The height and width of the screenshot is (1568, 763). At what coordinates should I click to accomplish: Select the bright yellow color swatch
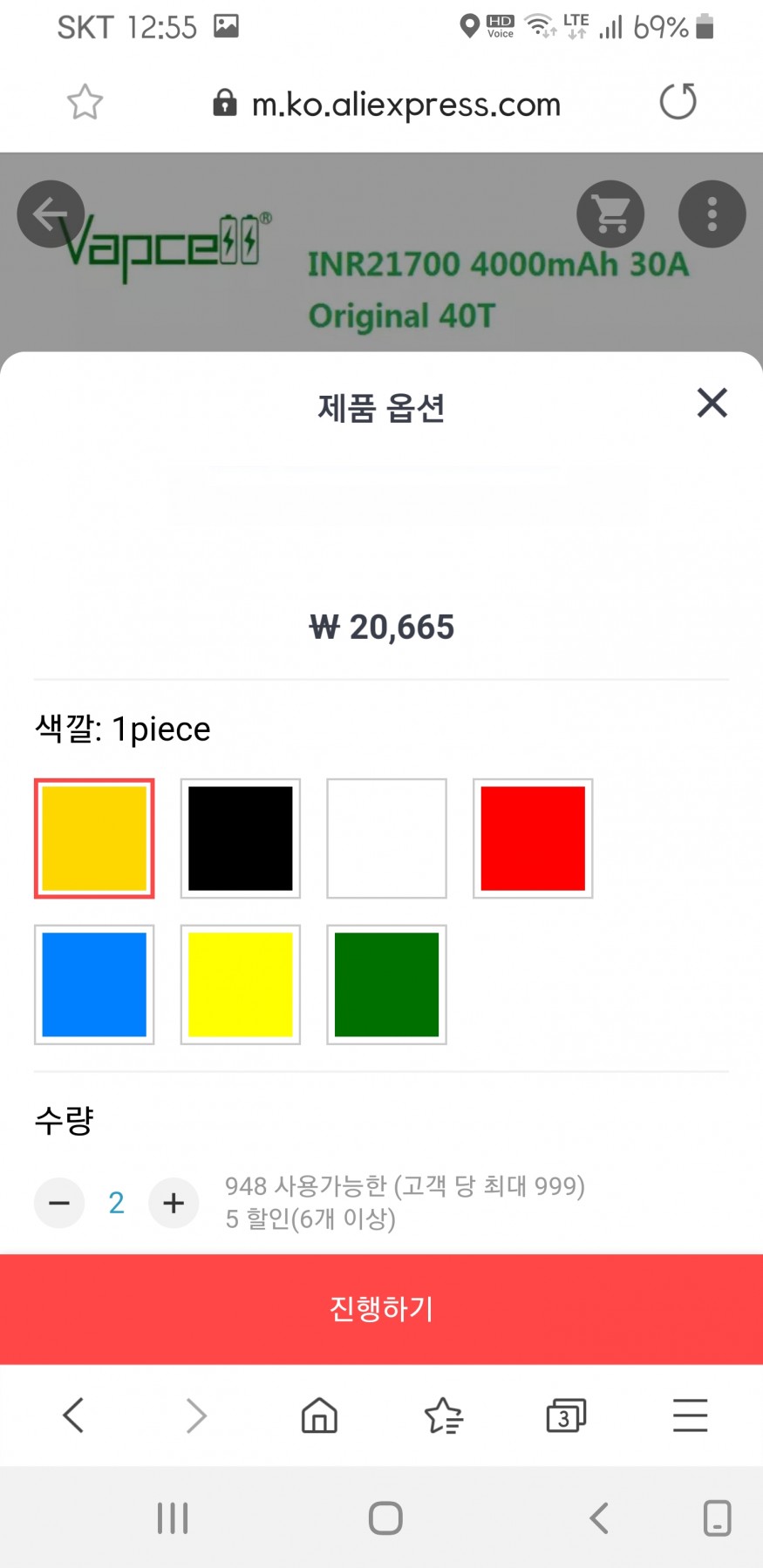click(x=240, y=985)
